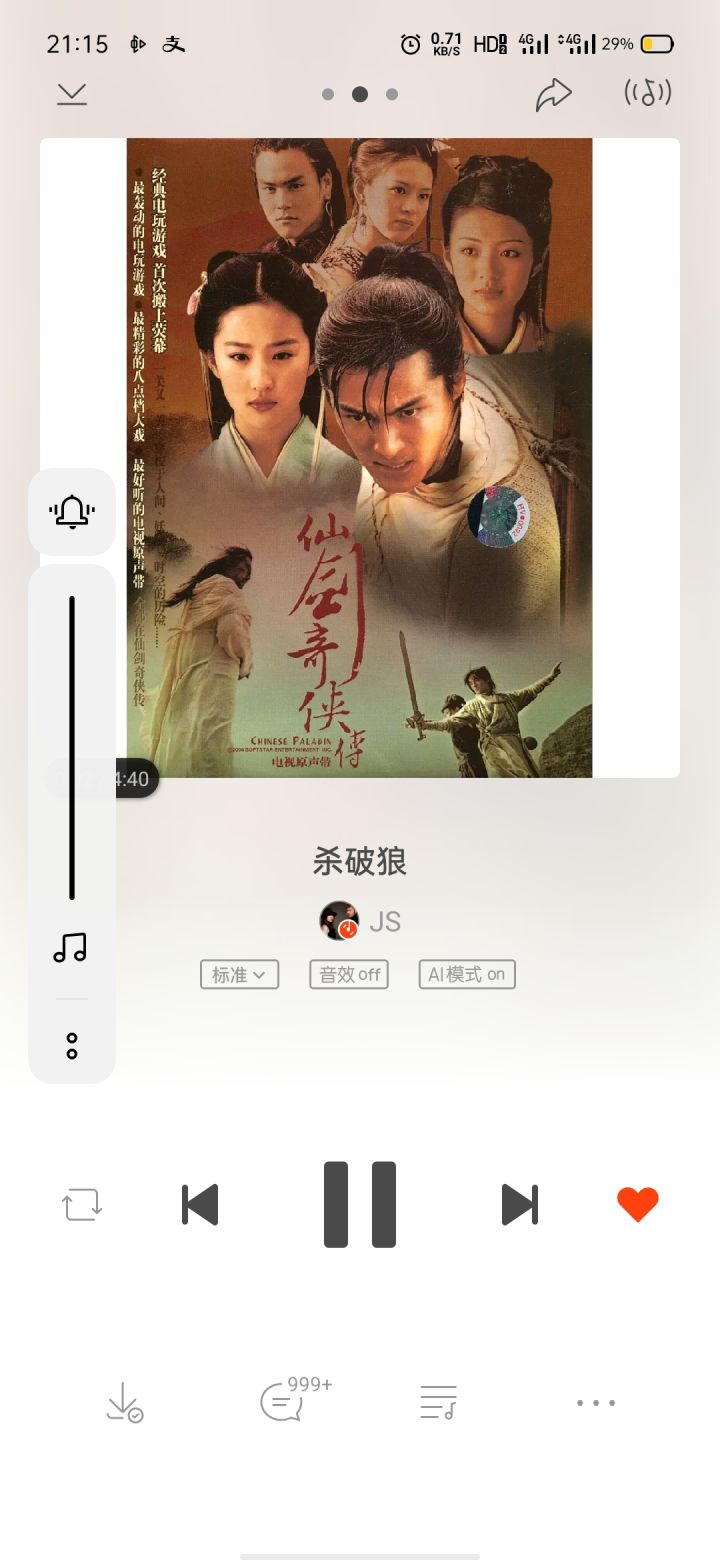Toggle the AI模式 on chip

point(467,974)
